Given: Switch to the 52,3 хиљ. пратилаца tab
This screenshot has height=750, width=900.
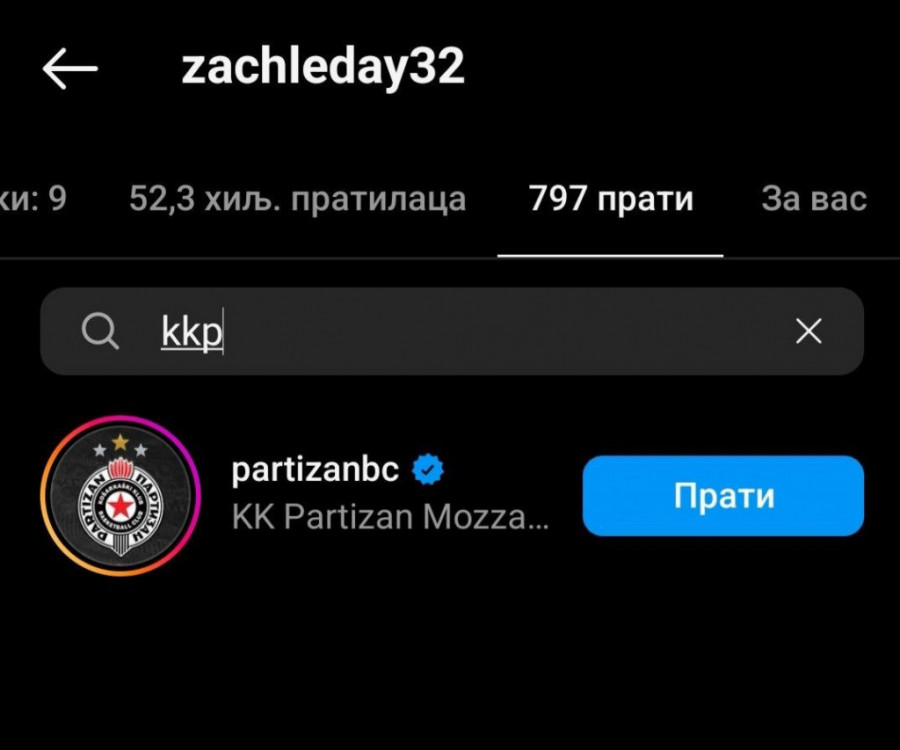Looking at the screenshot, I should point(297,199).
